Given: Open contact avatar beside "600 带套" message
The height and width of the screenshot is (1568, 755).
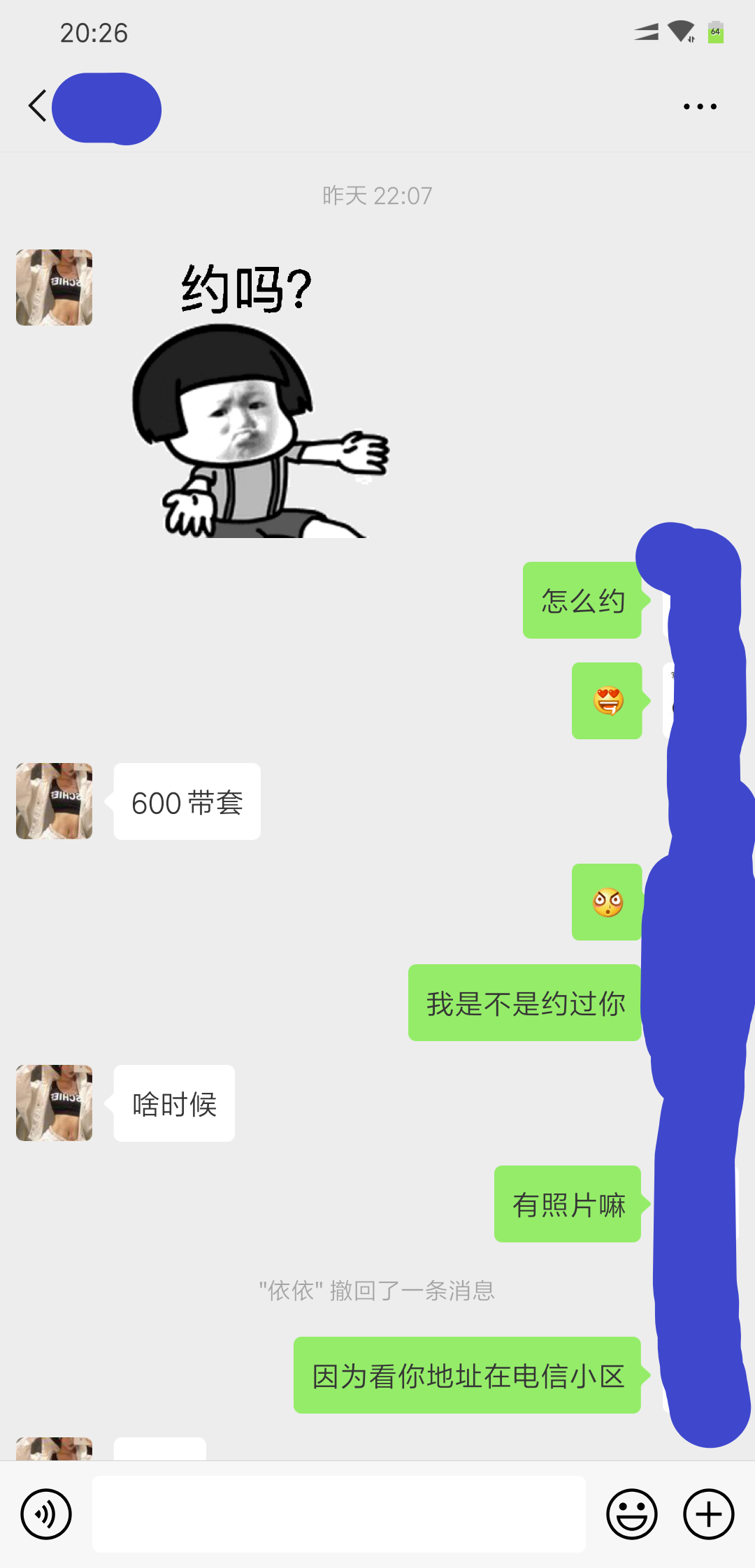Looking at the screenshot, I should click(55, 801).
